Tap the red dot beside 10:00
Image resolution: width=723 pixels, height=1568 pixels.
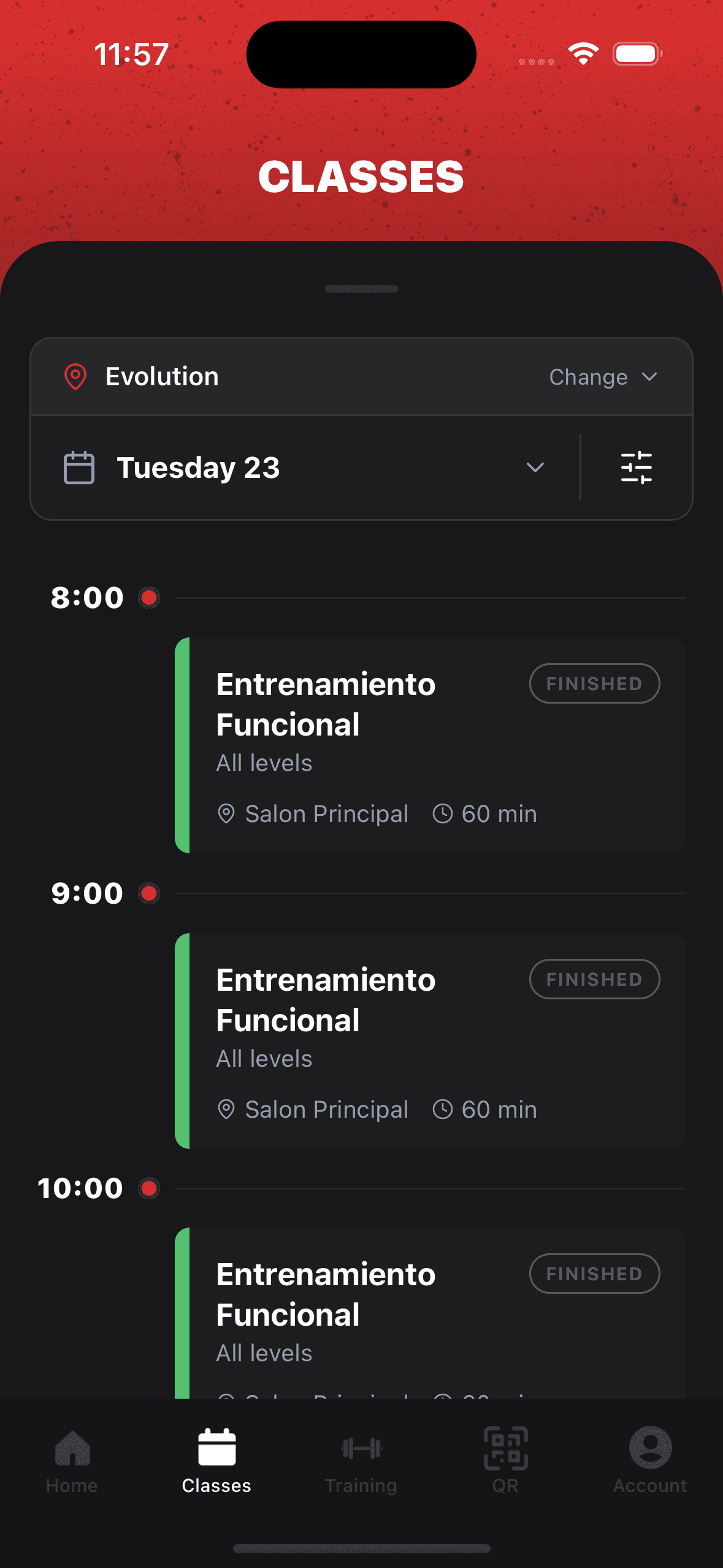pos(149,1187)
